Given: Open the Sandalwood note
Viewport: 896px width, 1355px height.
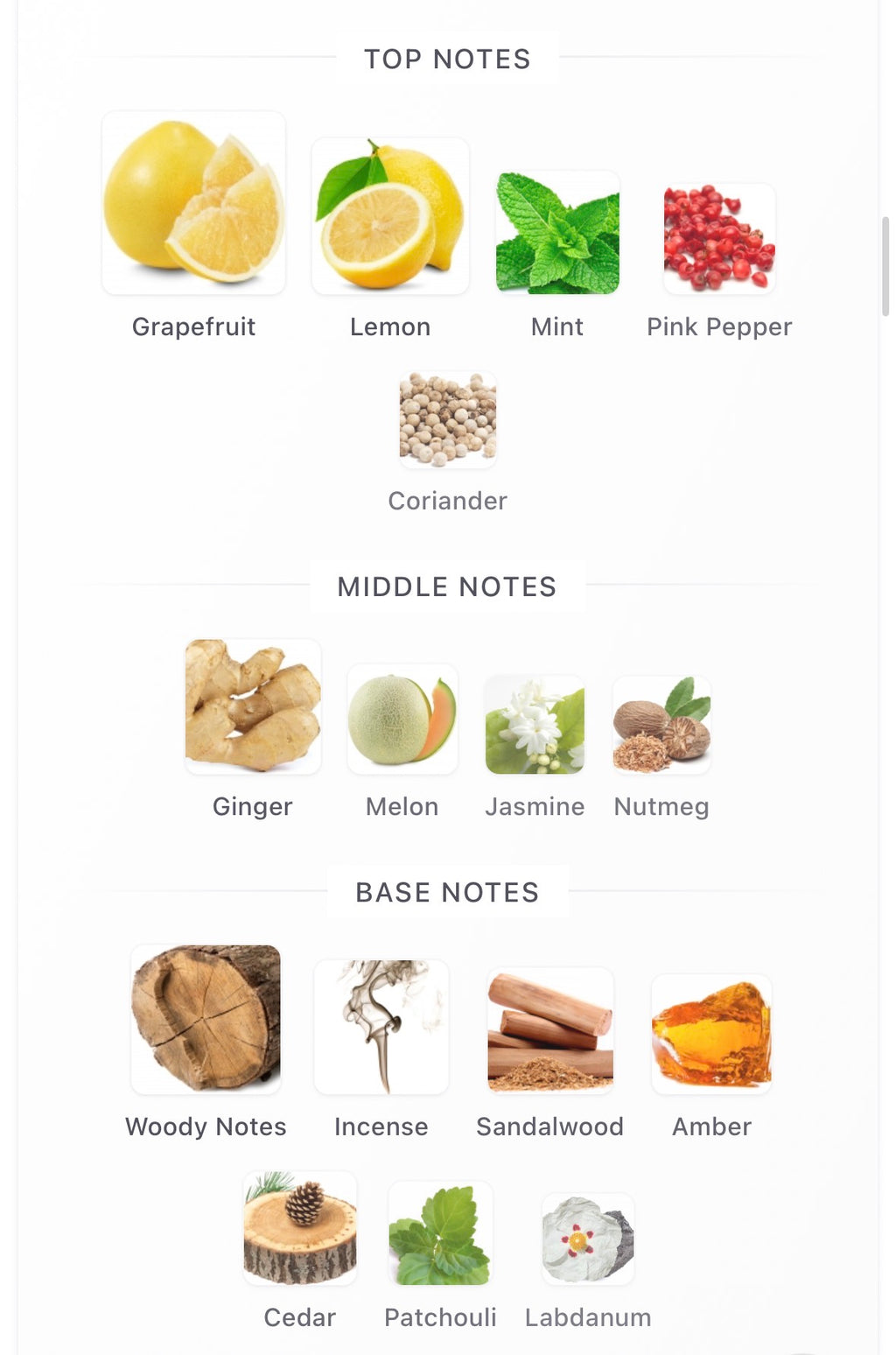Looking at the screenshot, I should tap(549, 1031).
